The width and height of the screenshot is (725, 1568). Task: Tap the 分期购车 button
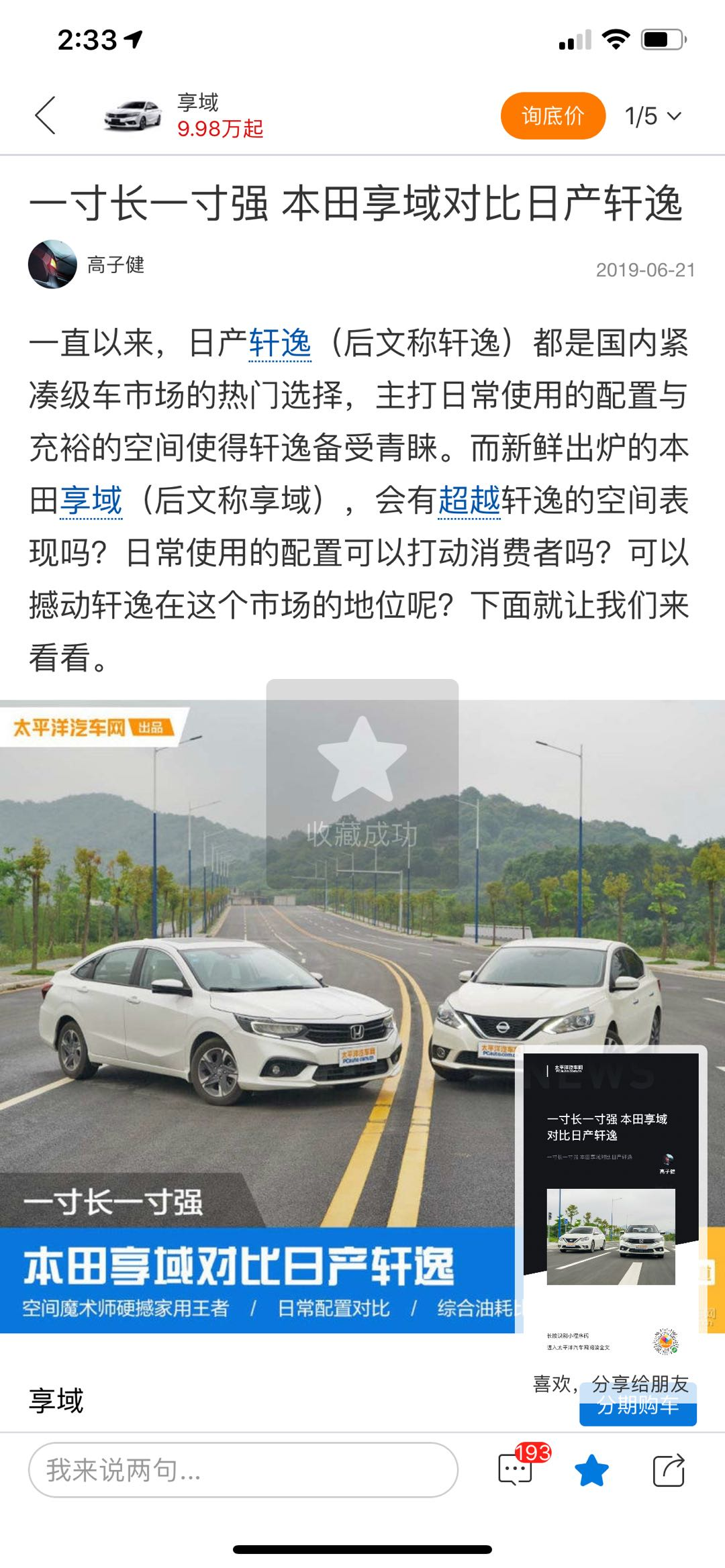637,1406
